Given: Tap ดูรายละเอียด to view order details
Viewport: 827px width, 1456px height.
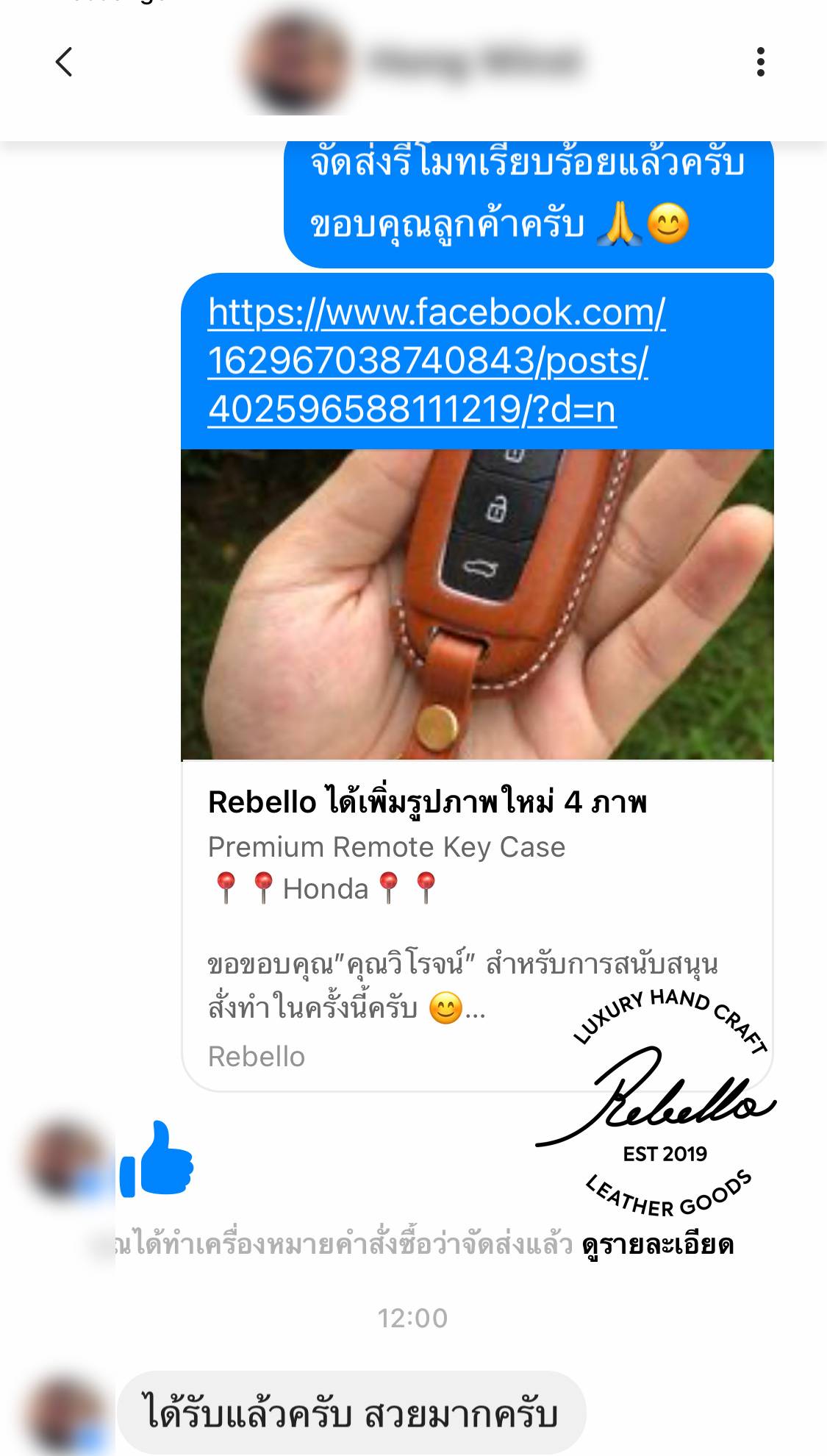Looking at the screenshot, I should pyautogui.click(x=658, y=1245).
